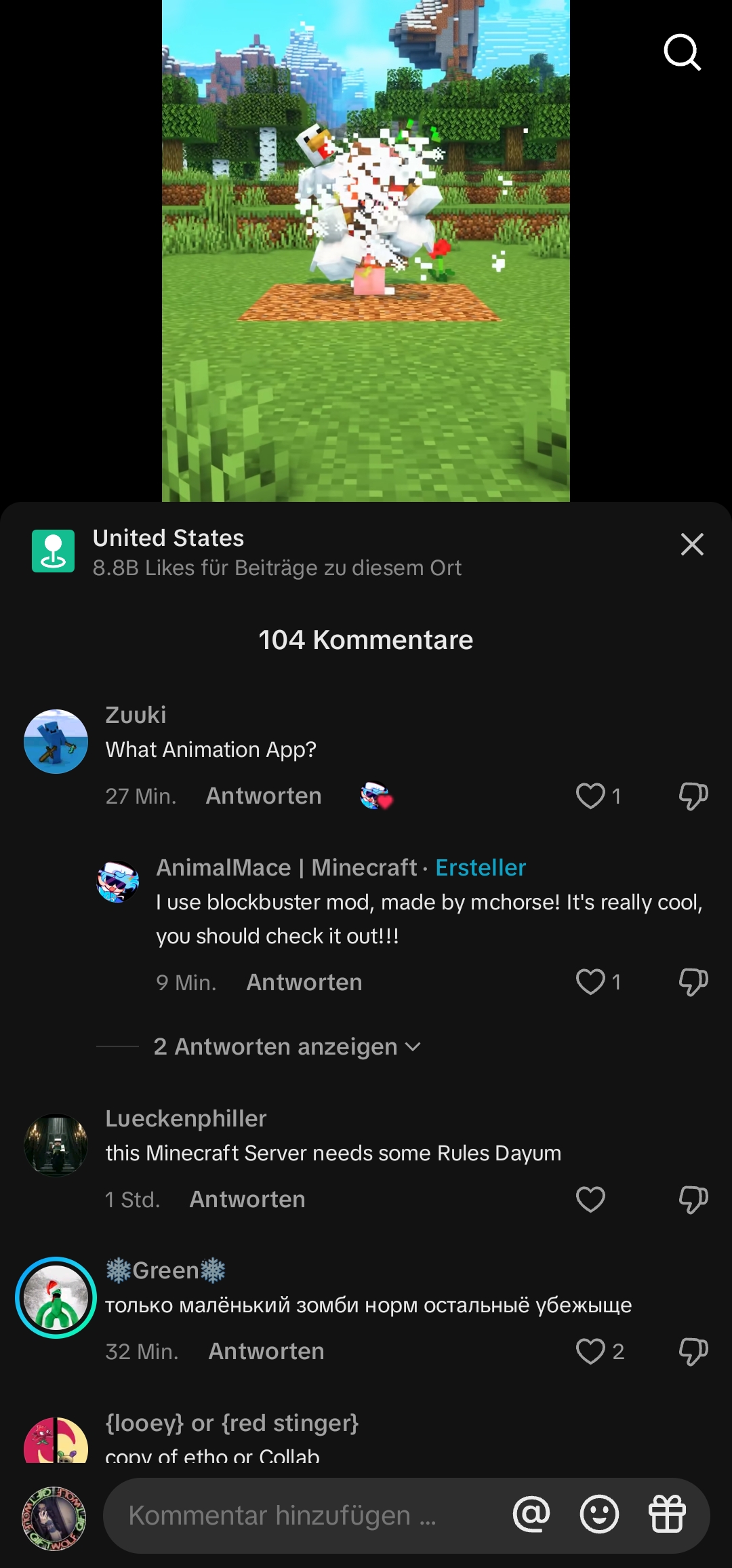Viewport: 732px width, 1568px height.
Task: Tap the add comment field
Action: (291, 1516)
